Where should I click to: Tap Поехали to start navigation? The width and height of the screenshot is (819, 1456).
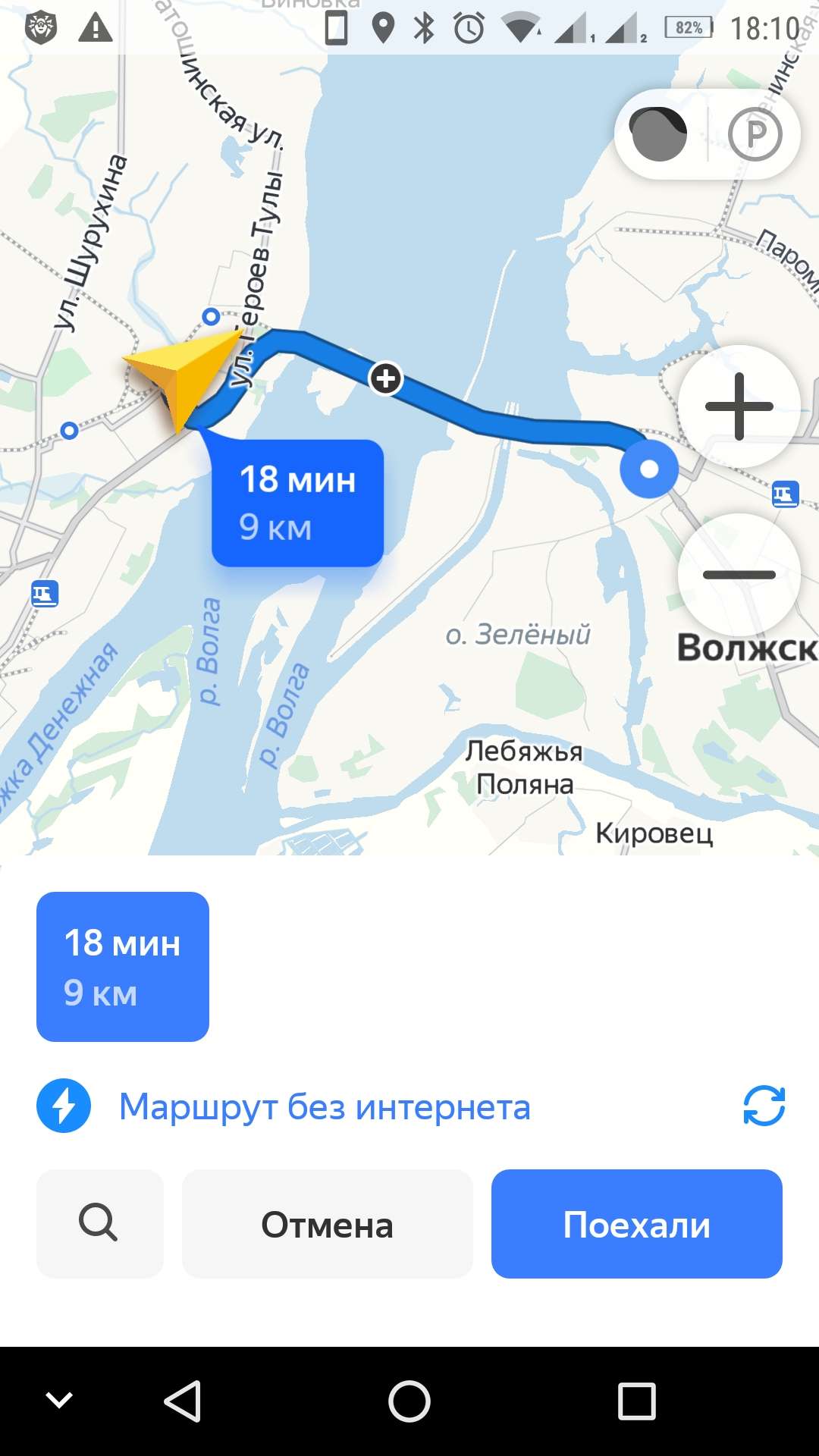(x=636, y=1224)
